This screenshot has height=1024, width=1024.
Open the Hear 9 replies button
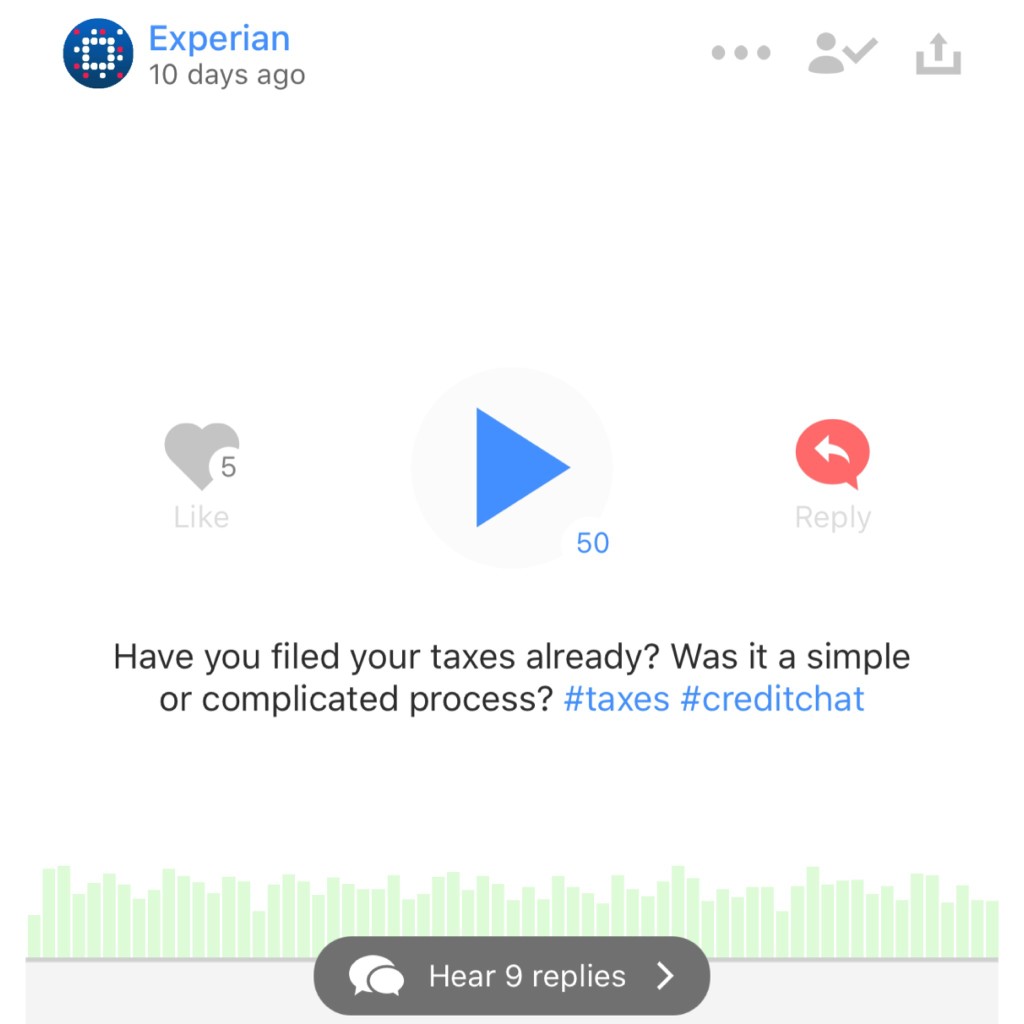(x=512, y=976)
